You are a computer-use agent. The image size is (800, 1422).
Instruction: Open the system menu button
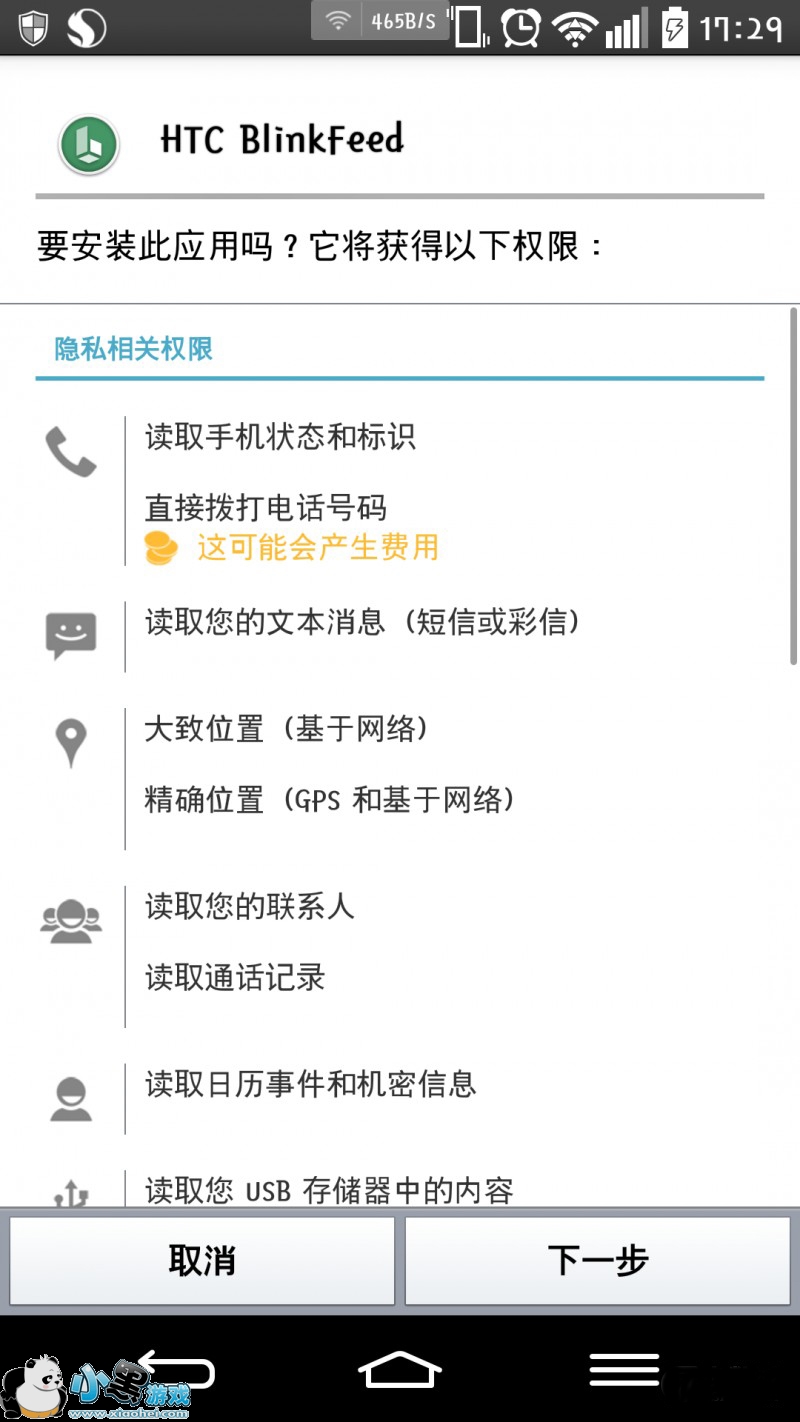(x=624, y=1369)
